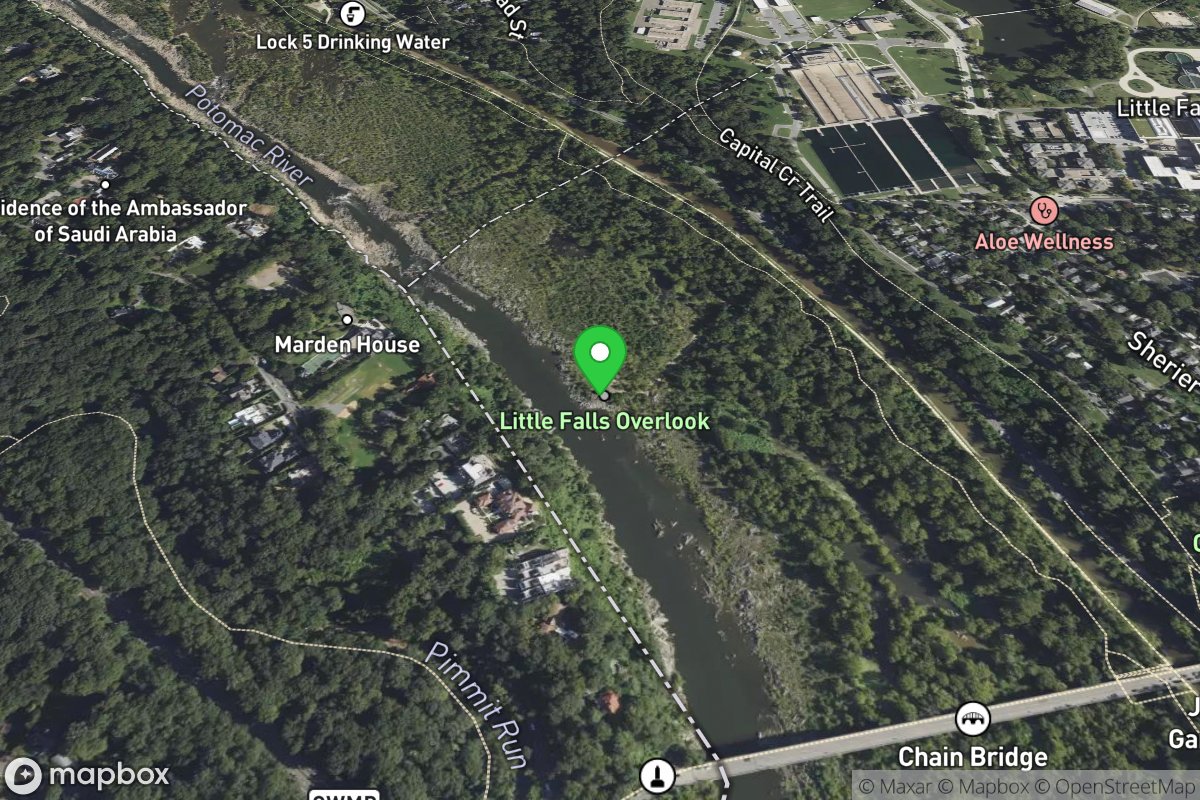Tap the green Little Falls Overlook pin

(x=600, y=355)
